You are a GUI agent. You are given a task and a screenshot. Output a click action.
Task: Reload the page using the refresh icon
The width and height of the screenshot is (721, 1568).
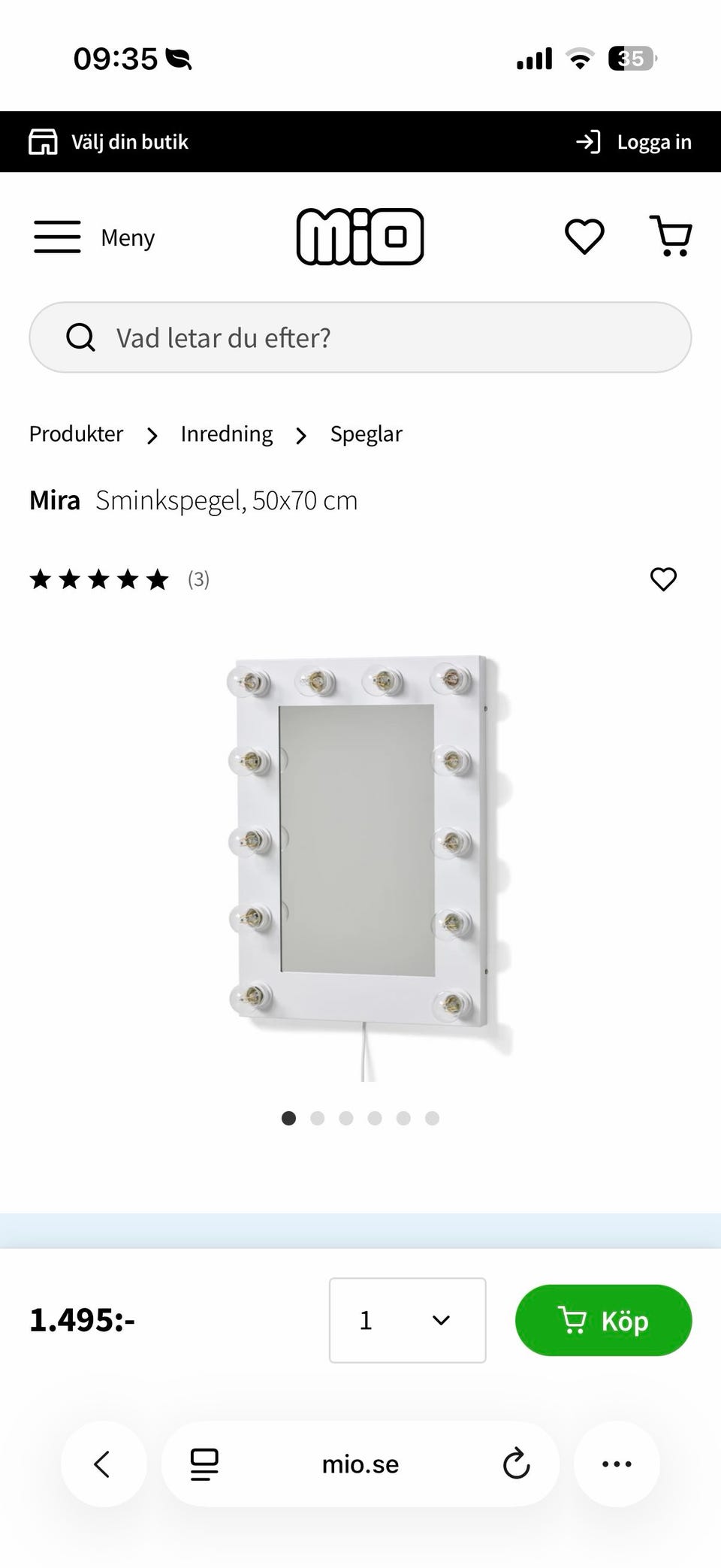(516, 1464)
